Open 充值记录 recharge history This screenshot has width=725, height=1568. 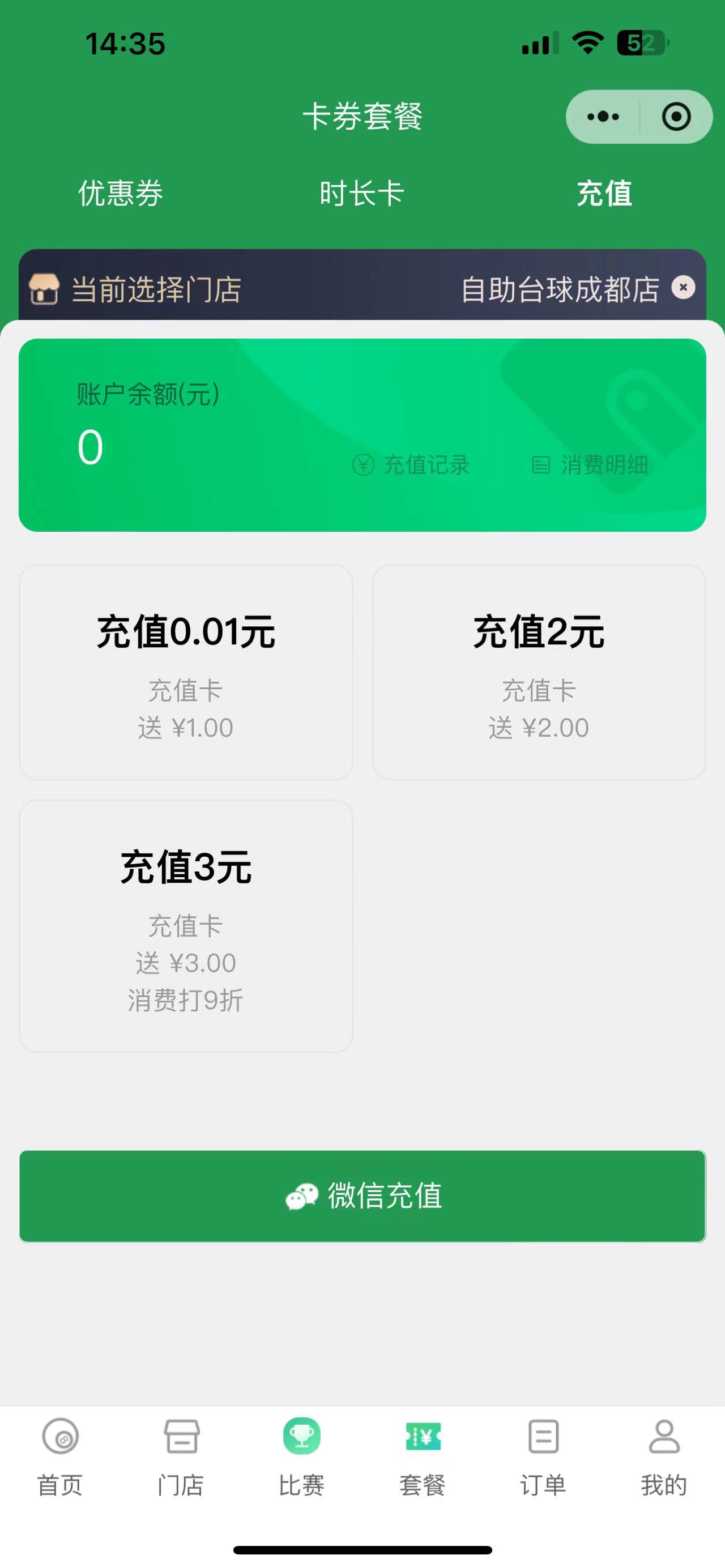pos(412,465)
